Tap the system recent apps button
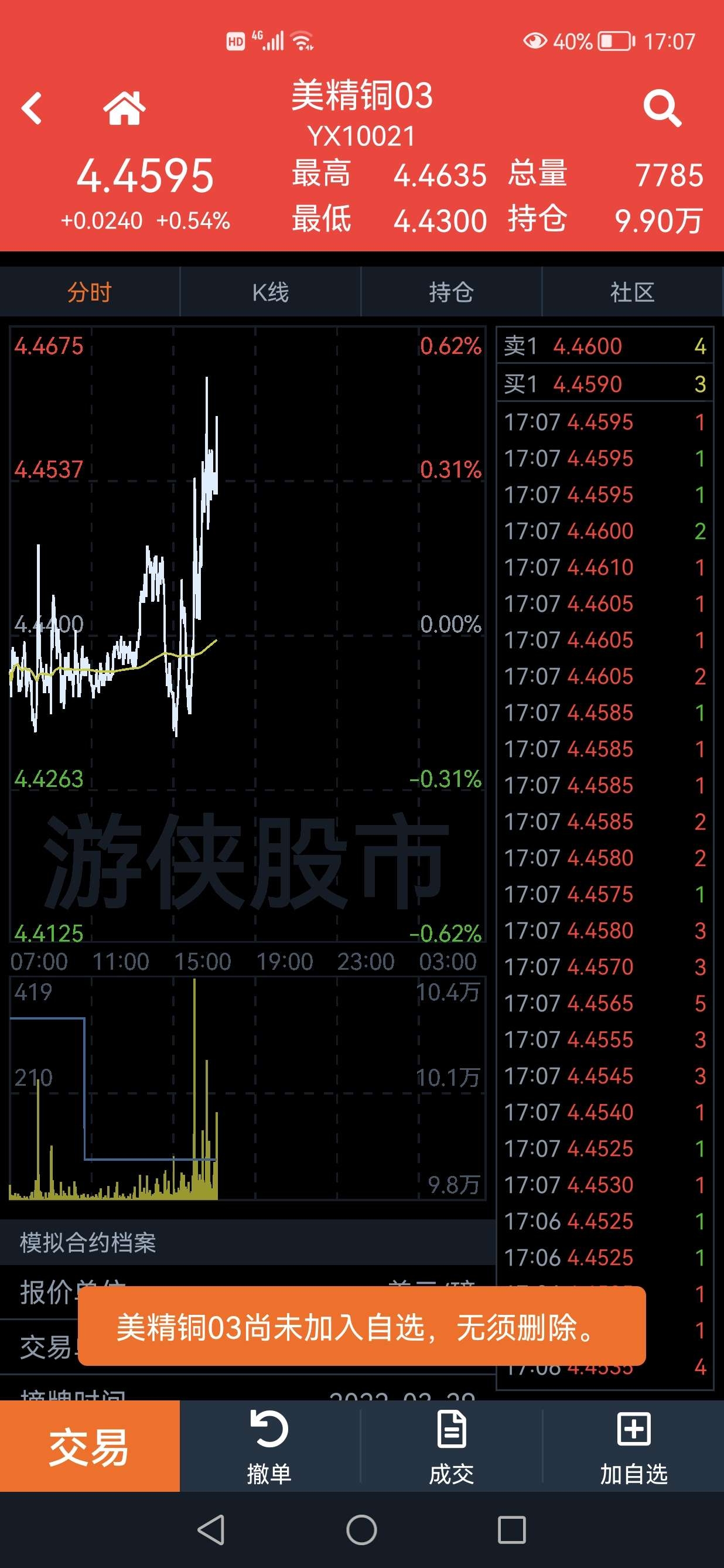This screenshot has width=724, height=1568. coord(512,1530)
